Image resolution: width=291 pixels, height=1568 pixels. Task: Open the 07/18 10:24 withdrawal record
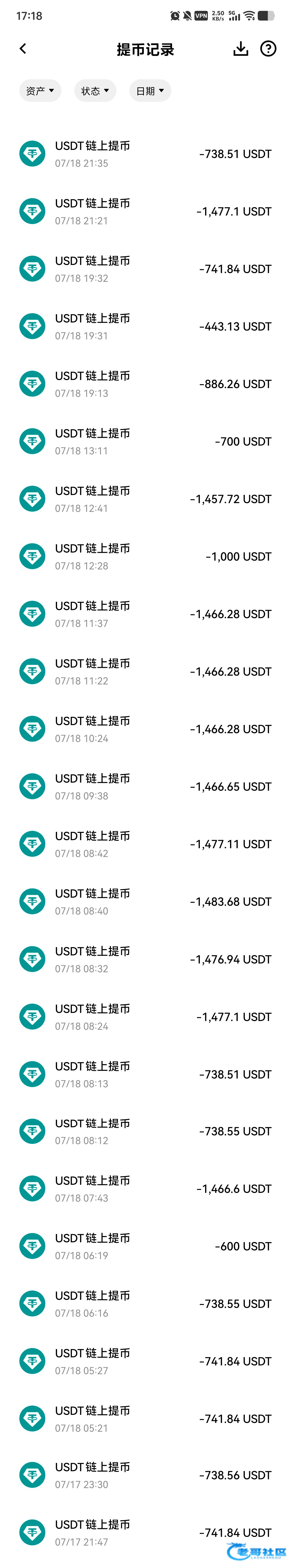[x=145, y=729]
